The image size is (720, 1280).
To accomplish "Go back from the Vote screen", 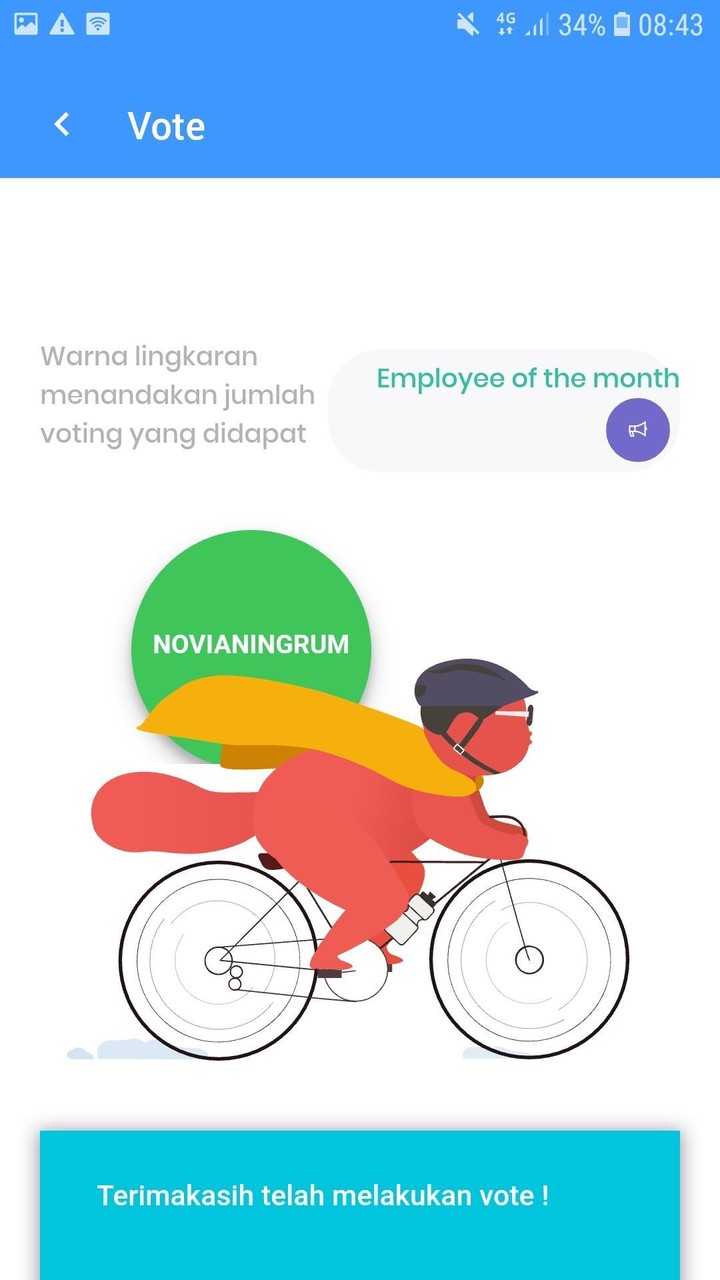I will pos(62,125).
